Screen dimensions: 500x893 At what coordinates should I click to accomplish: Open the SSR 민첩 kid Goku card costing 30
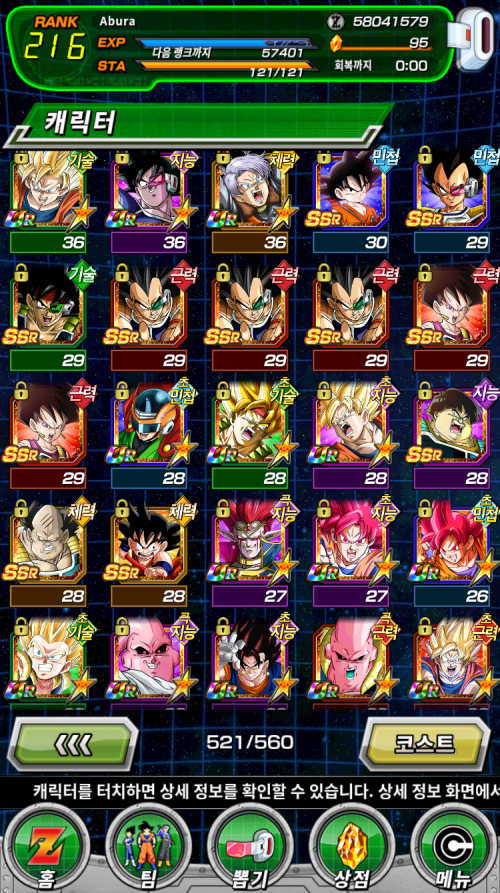351,201
